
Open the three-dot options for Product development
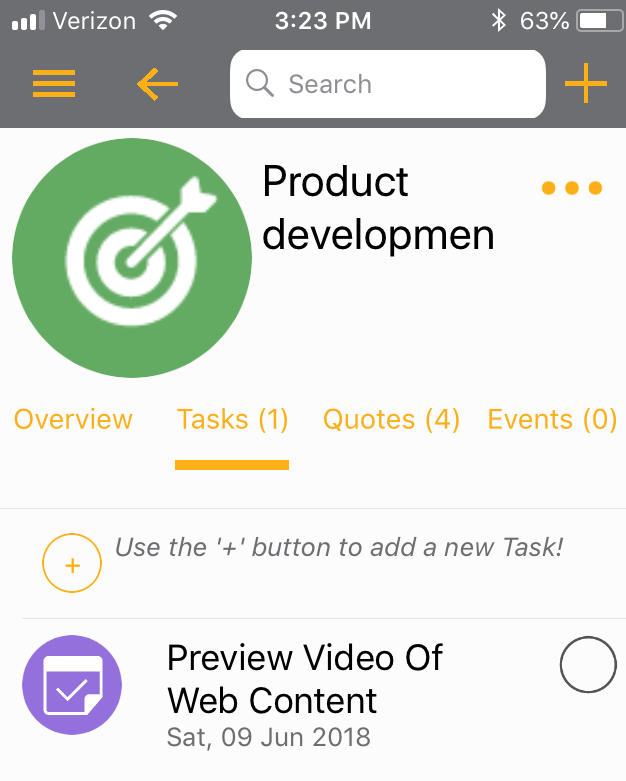click(572, 188)
